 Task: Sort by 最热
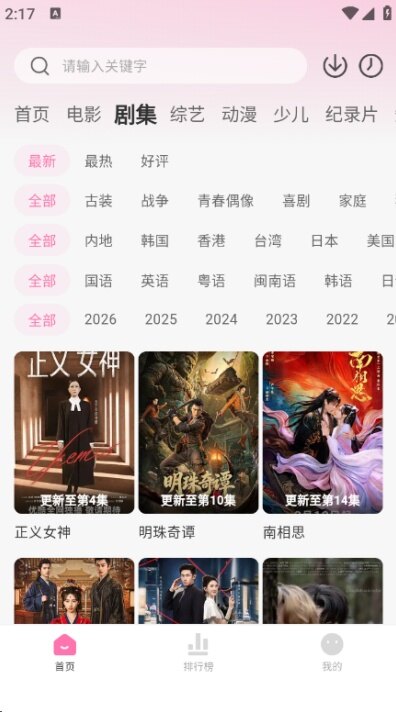(x=98, y=161)
